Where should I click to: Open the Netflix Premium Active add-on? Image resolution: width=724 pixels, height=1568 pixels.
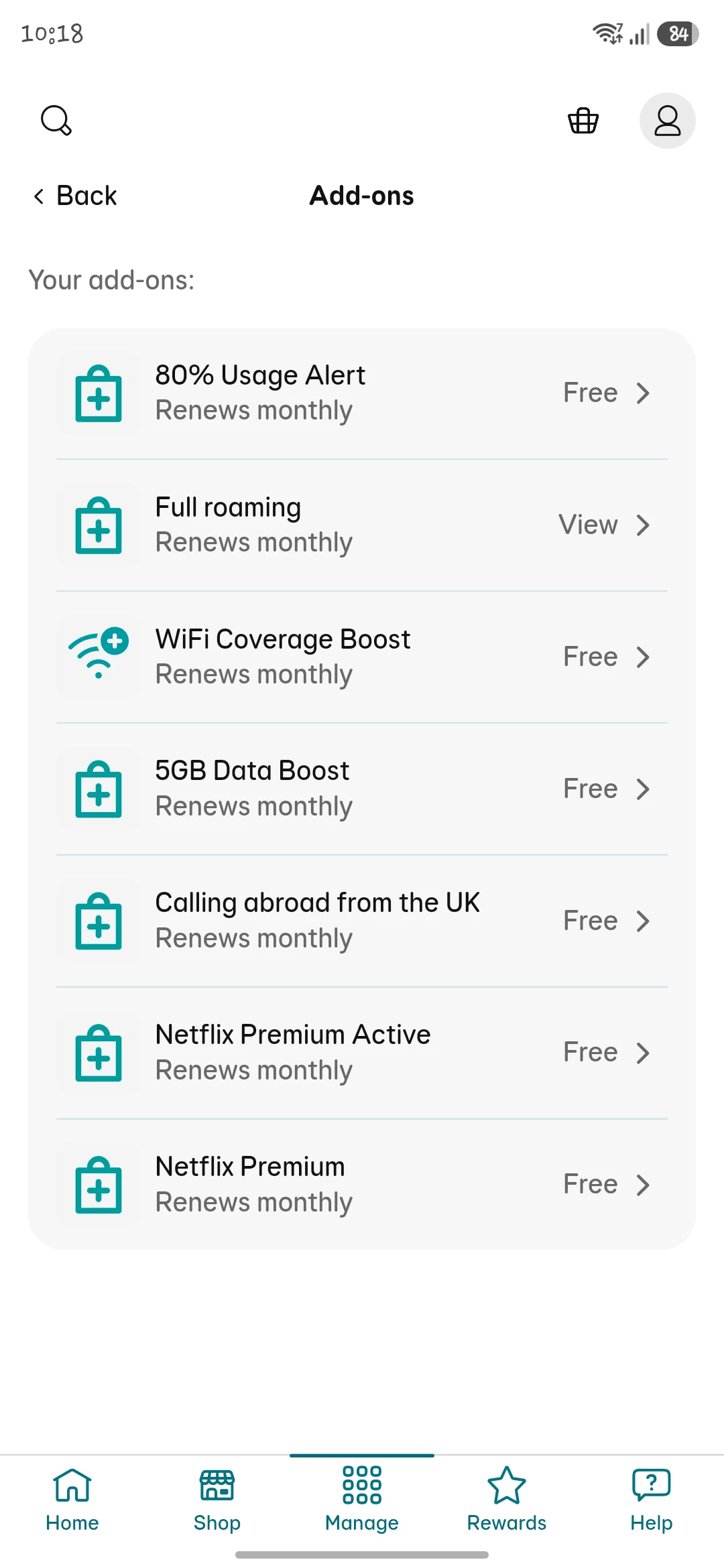[x=362, y=1053]
